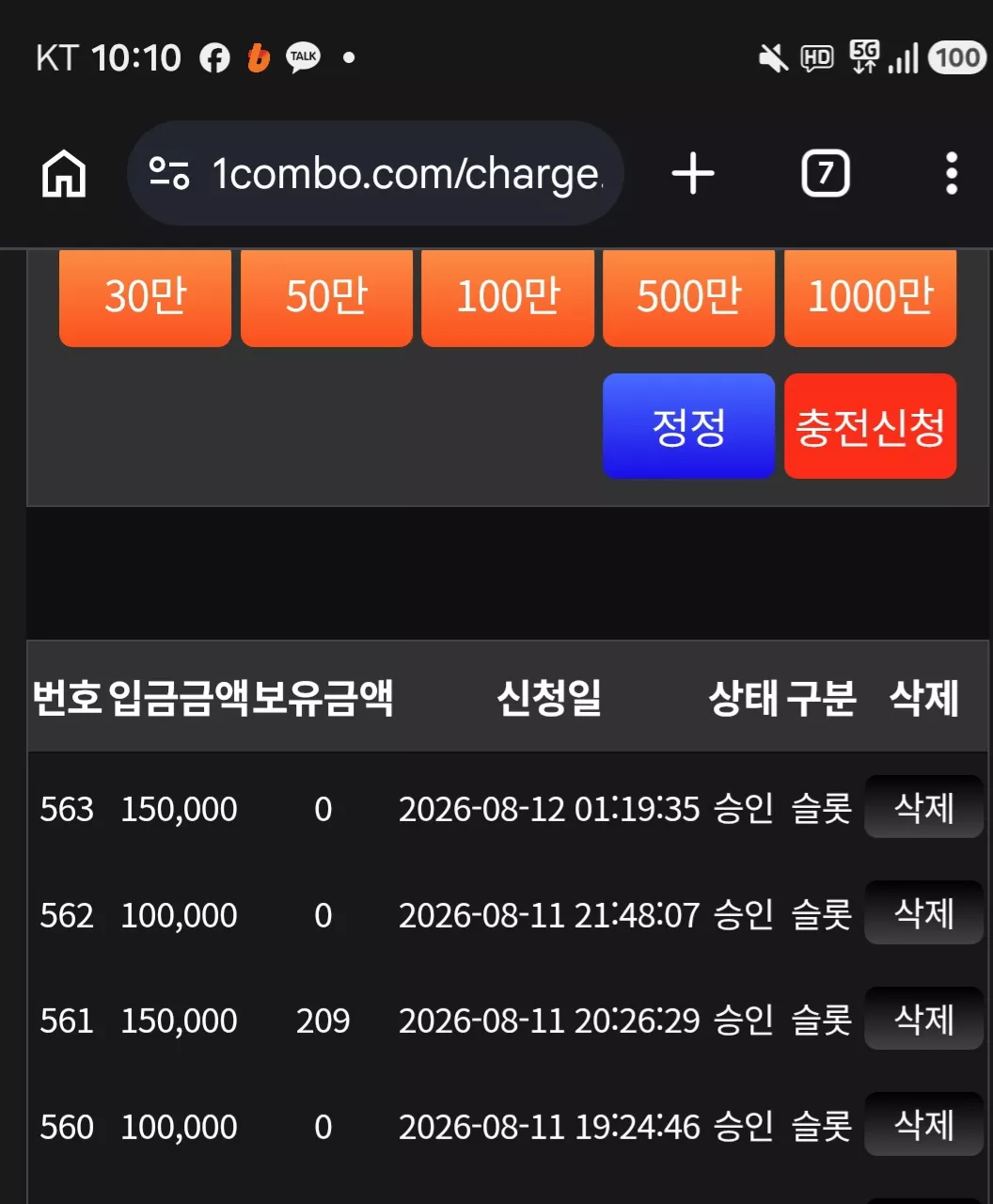This screenshot has height=1204, width=993.
Task: Tap the blue 정정 button
Action: tap(688, 426)
